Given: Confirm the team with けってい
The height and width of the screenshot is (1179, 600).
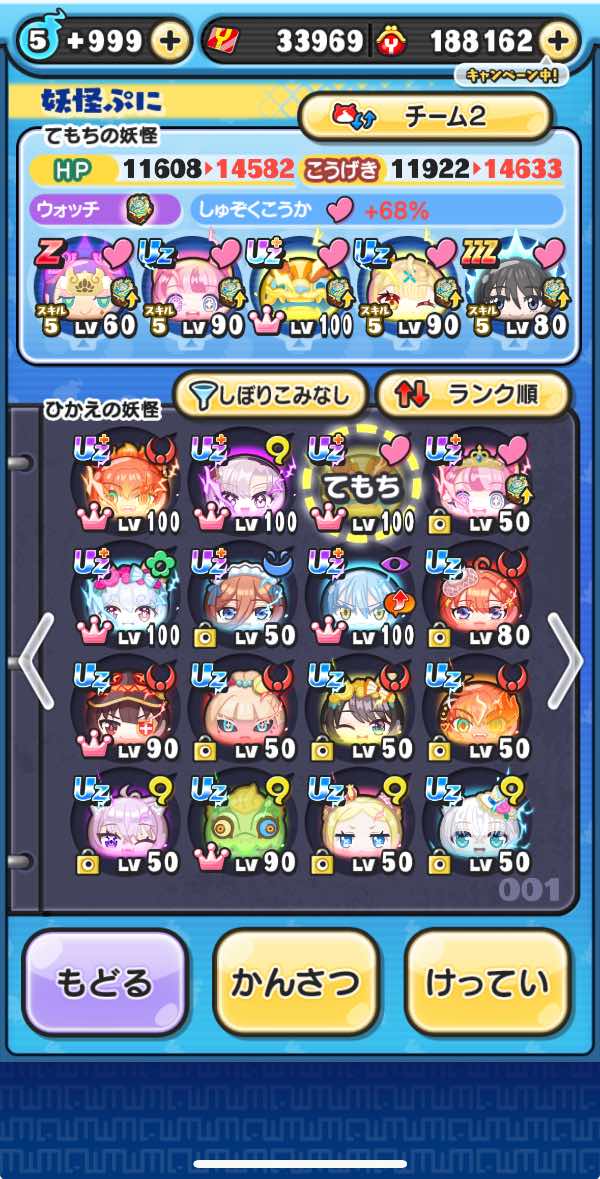Looking at the screenshot, I should pos(487,984).
